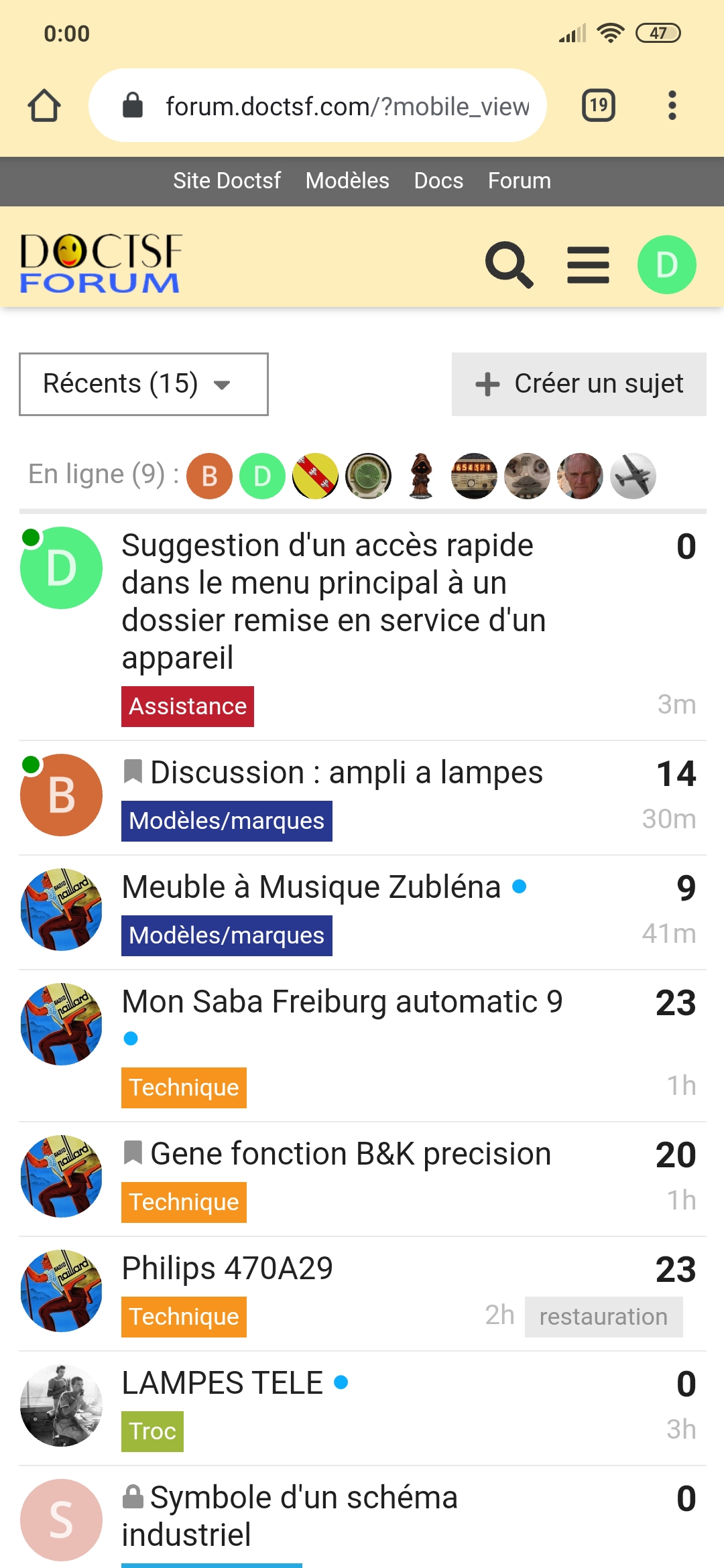The height and width of the screenshot is (1568, 724).
Task: Open the Docs link
Action: pyautogui.click(x=438, y=181)
